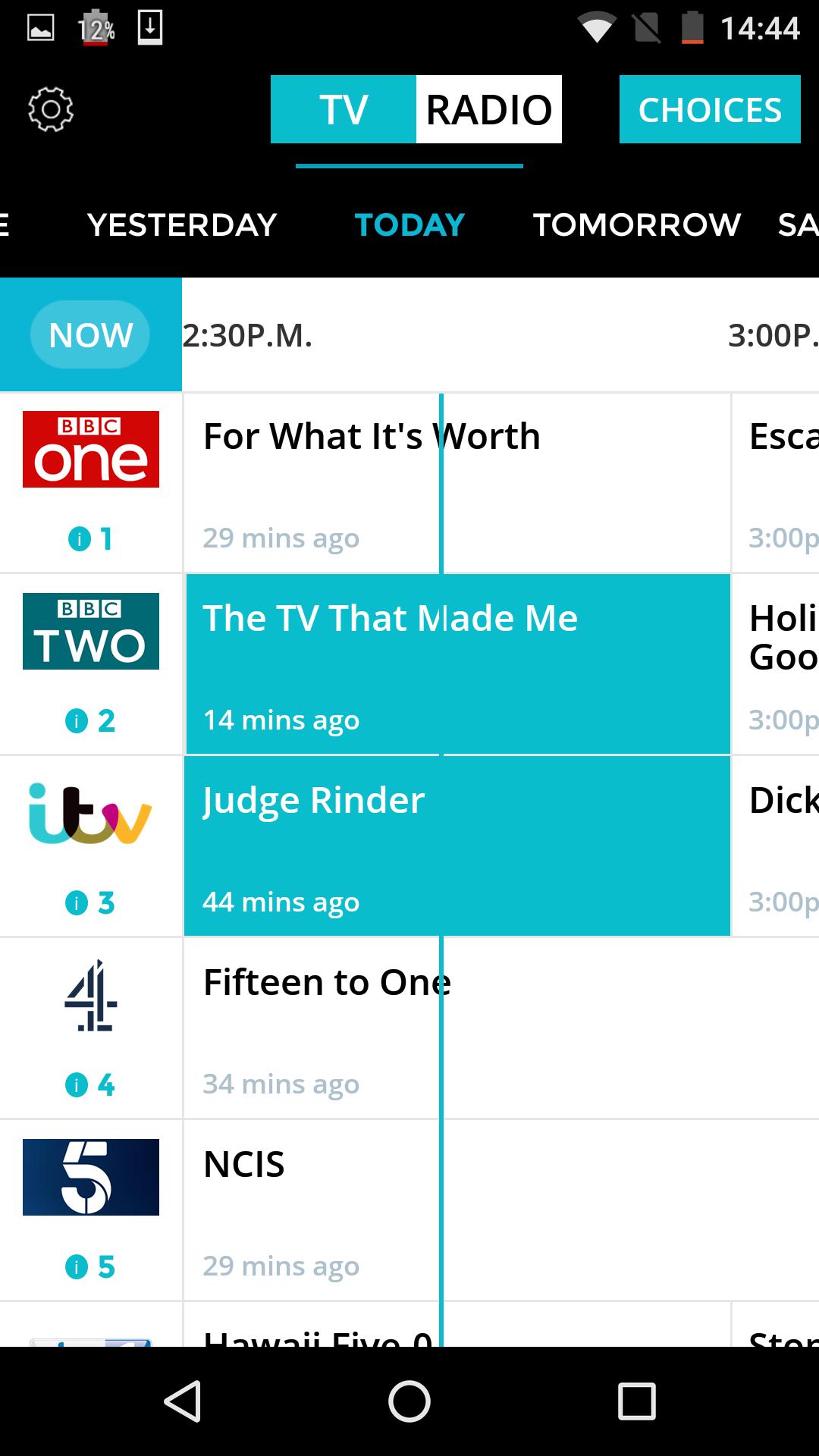Show Tomorrow's TV guide
819x1456 pixels.
click(x=636, y=224)
